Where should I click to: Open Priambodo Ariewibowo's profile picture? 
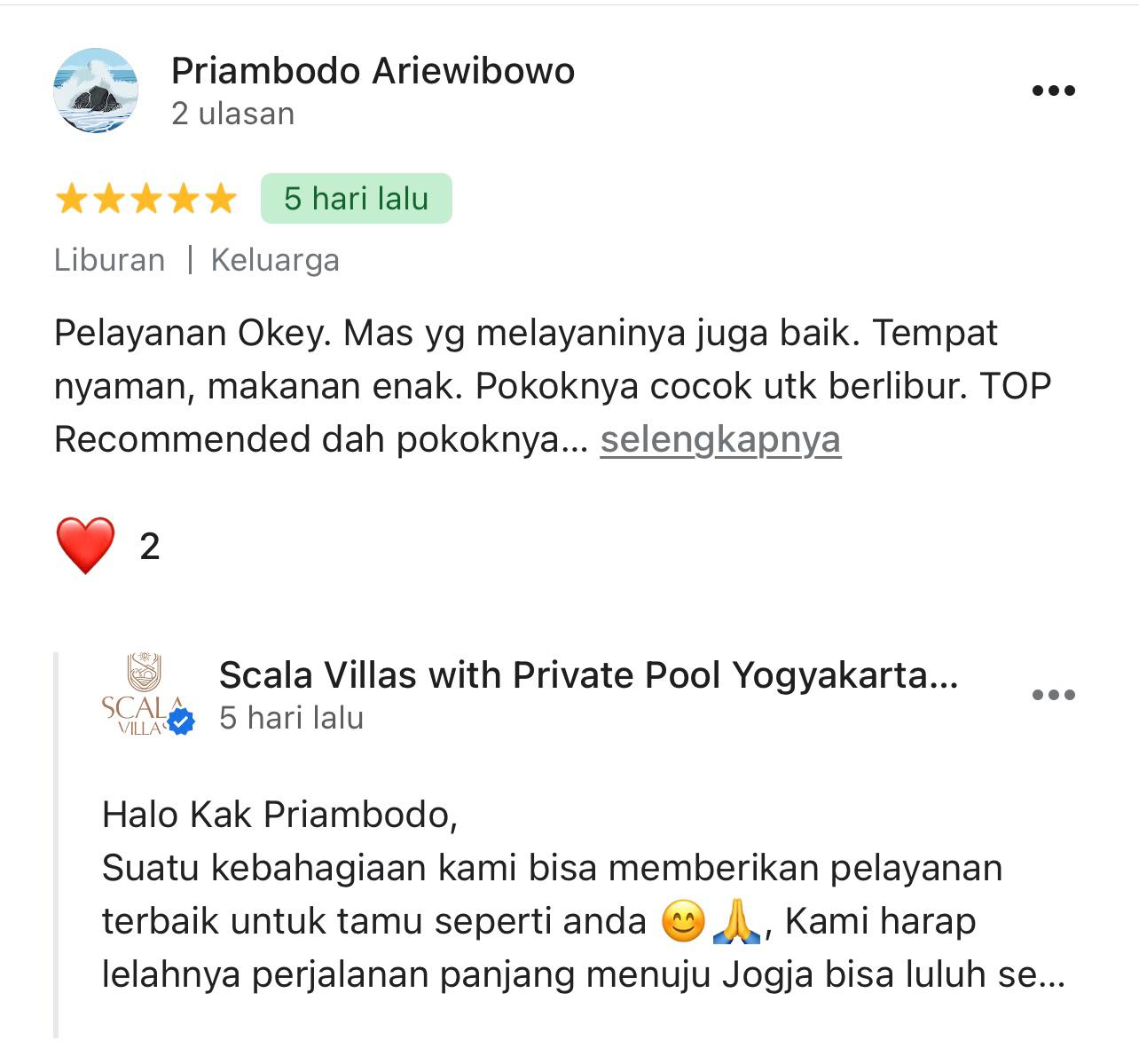pos(96,91)
